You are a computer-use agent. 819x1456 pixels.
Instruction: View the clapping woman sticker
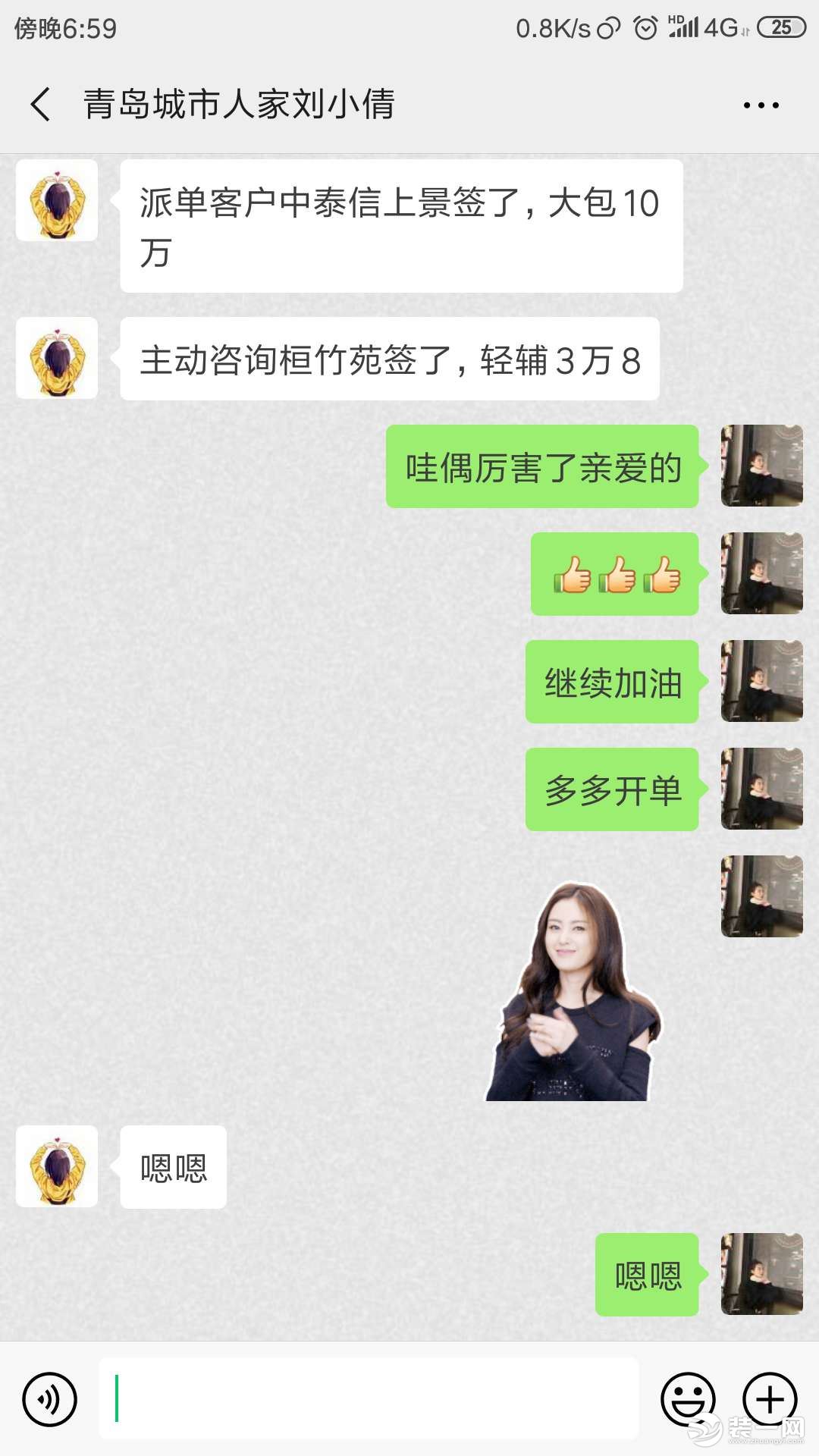(x=574, y=992)
